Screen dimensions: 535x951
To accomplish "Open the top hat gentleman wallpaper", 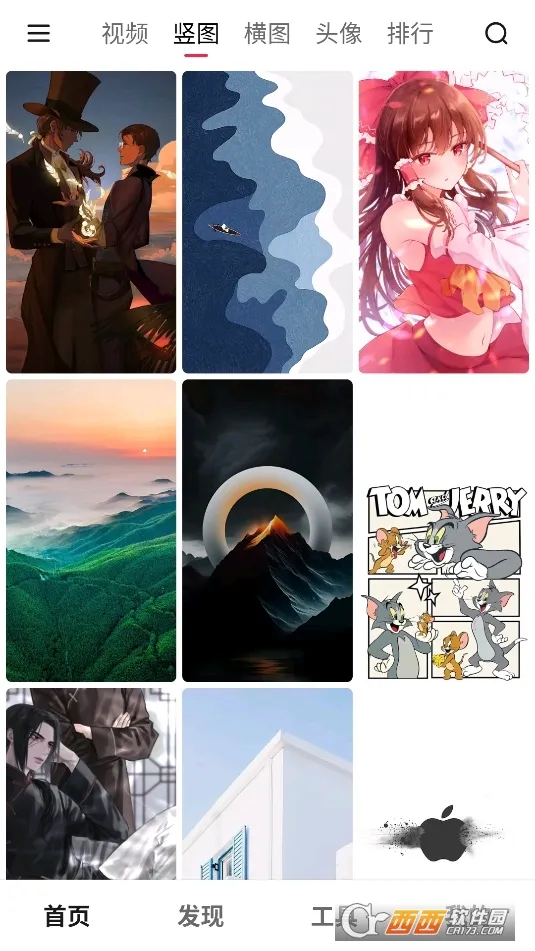I will [x=91, y=222].
